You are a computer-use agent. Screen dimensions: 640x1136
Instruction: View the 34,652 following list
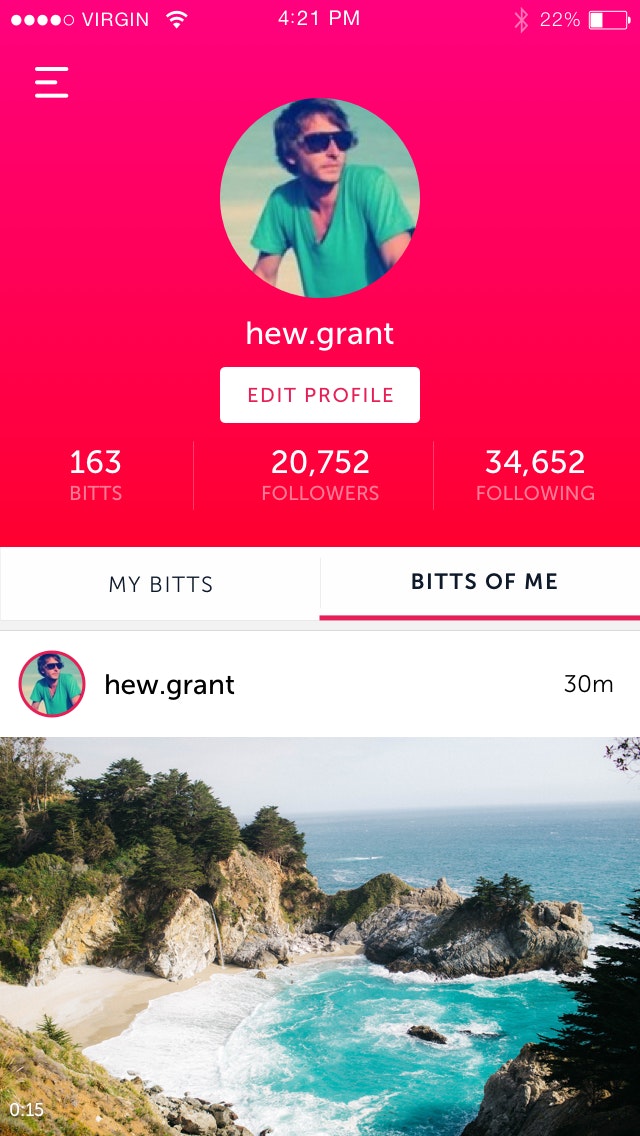pyautogui.click(x=535, y=475)
